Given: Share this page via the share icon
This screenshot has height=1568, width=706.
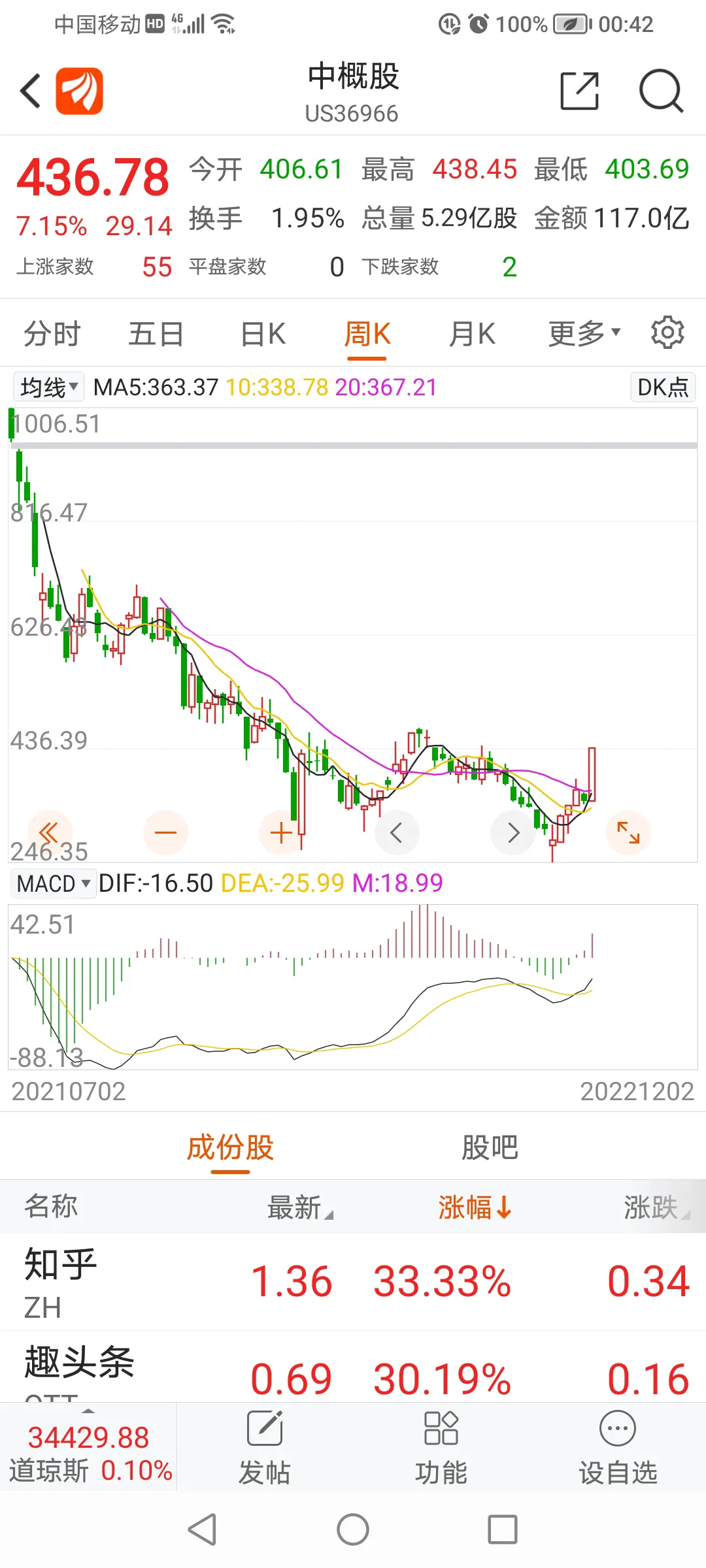Looking at the screenshot, I should click(x=580, y=91).
